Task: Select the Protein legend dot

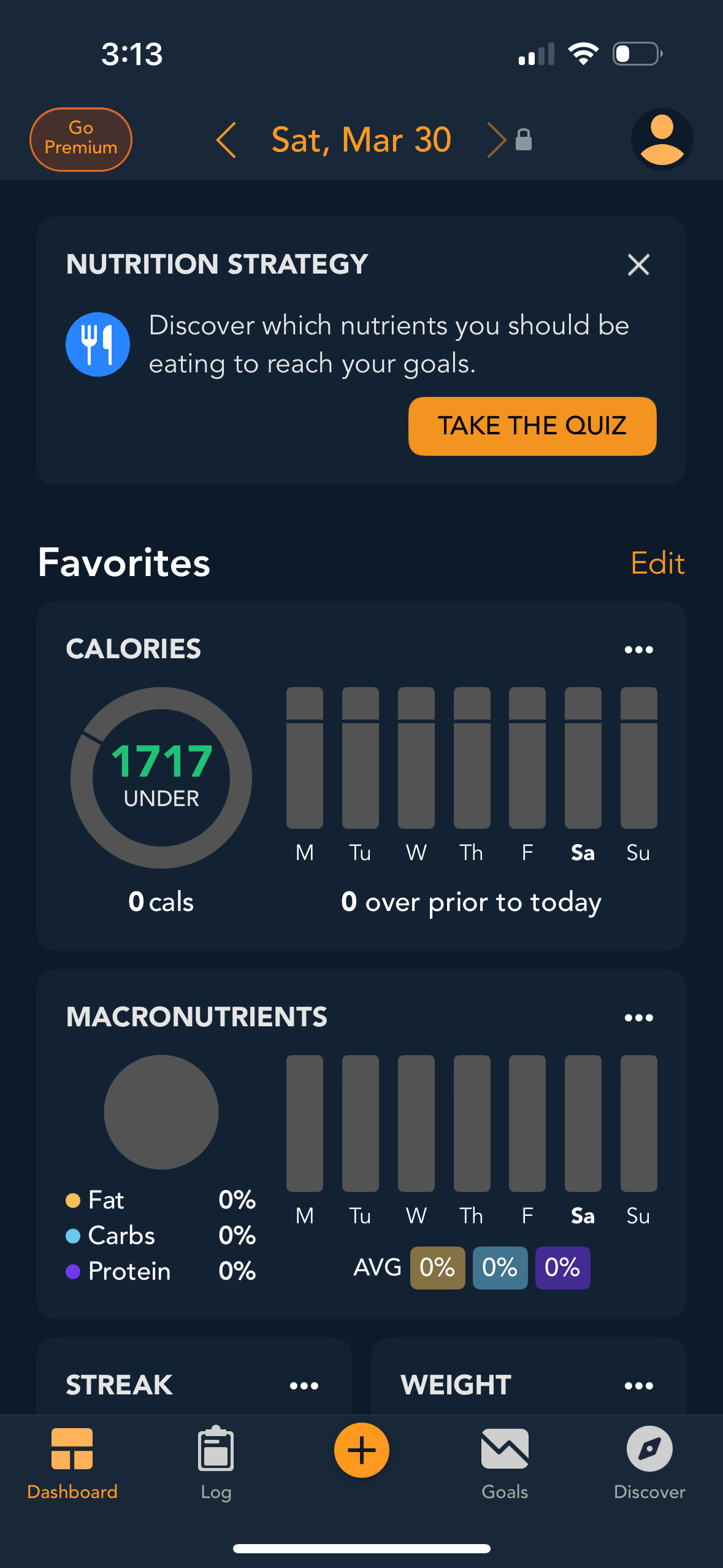Action: tap(72, 1270)
